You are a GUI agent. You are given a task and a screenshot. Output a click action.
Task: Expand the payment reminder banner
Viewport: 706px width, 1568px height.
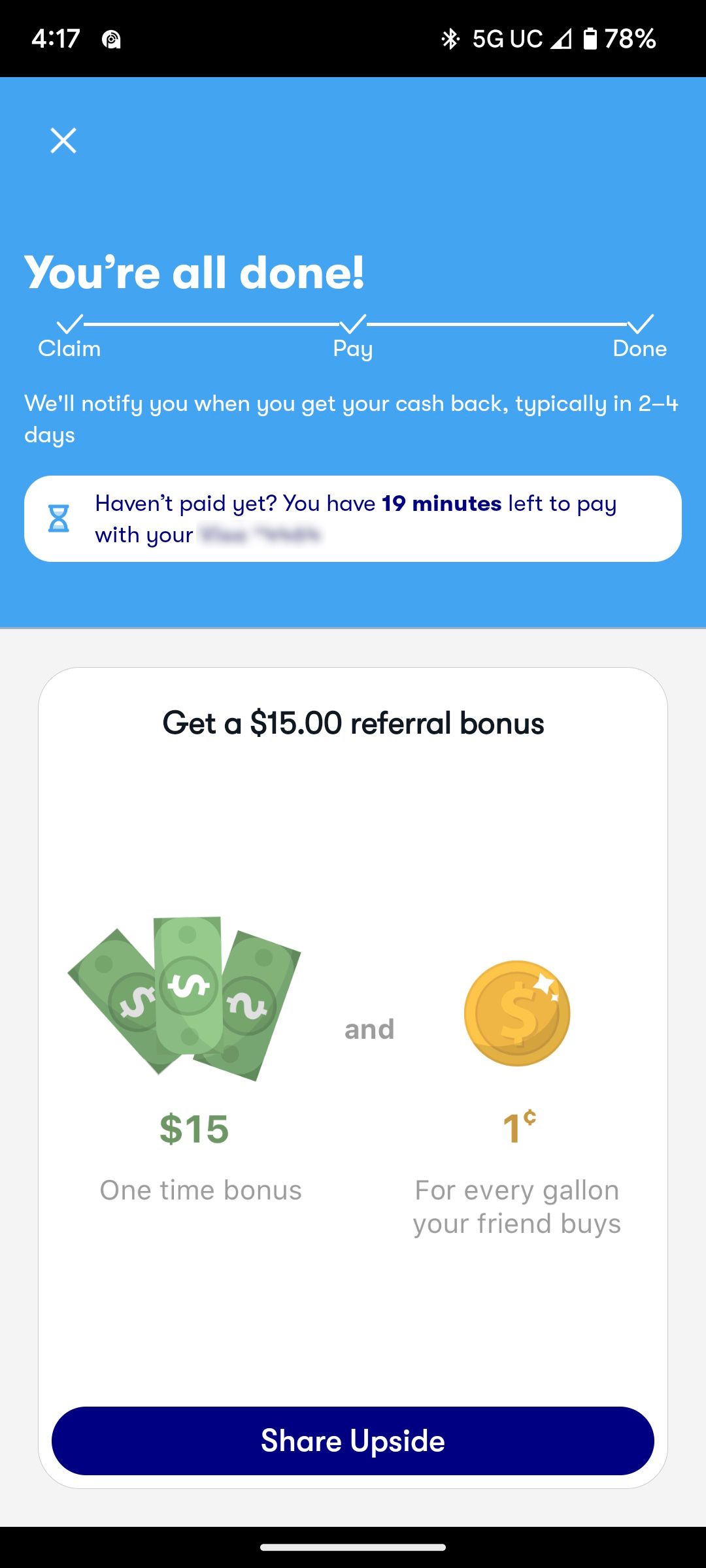[x=353, y=518]
